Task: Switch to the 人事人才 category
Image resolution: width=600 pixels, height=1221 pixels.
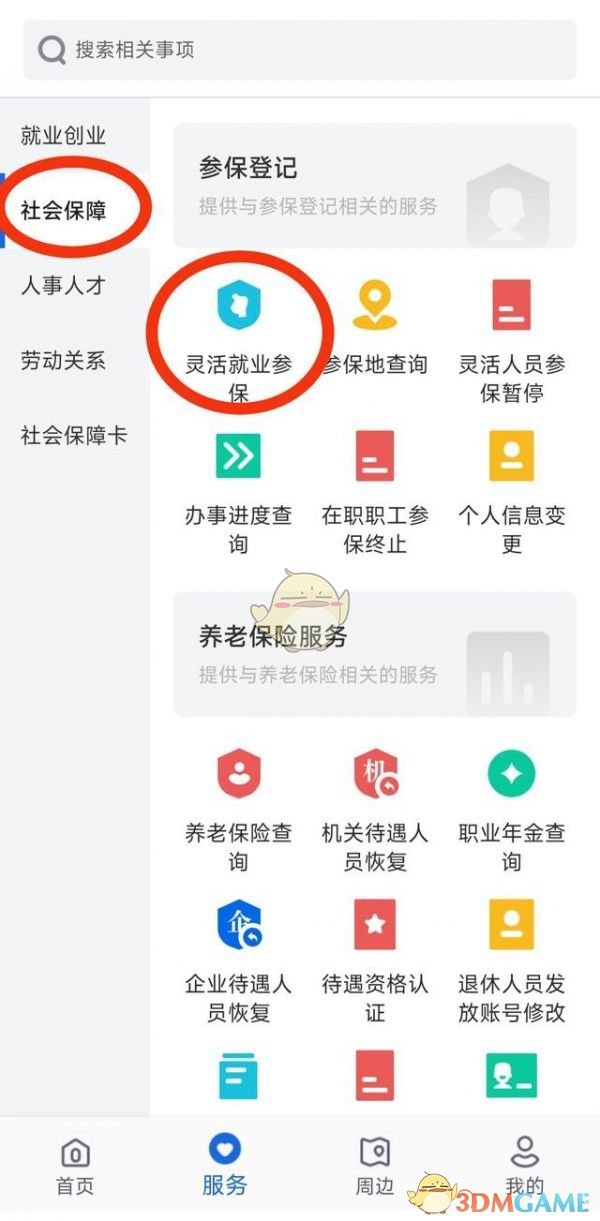Action: point(63,286)
